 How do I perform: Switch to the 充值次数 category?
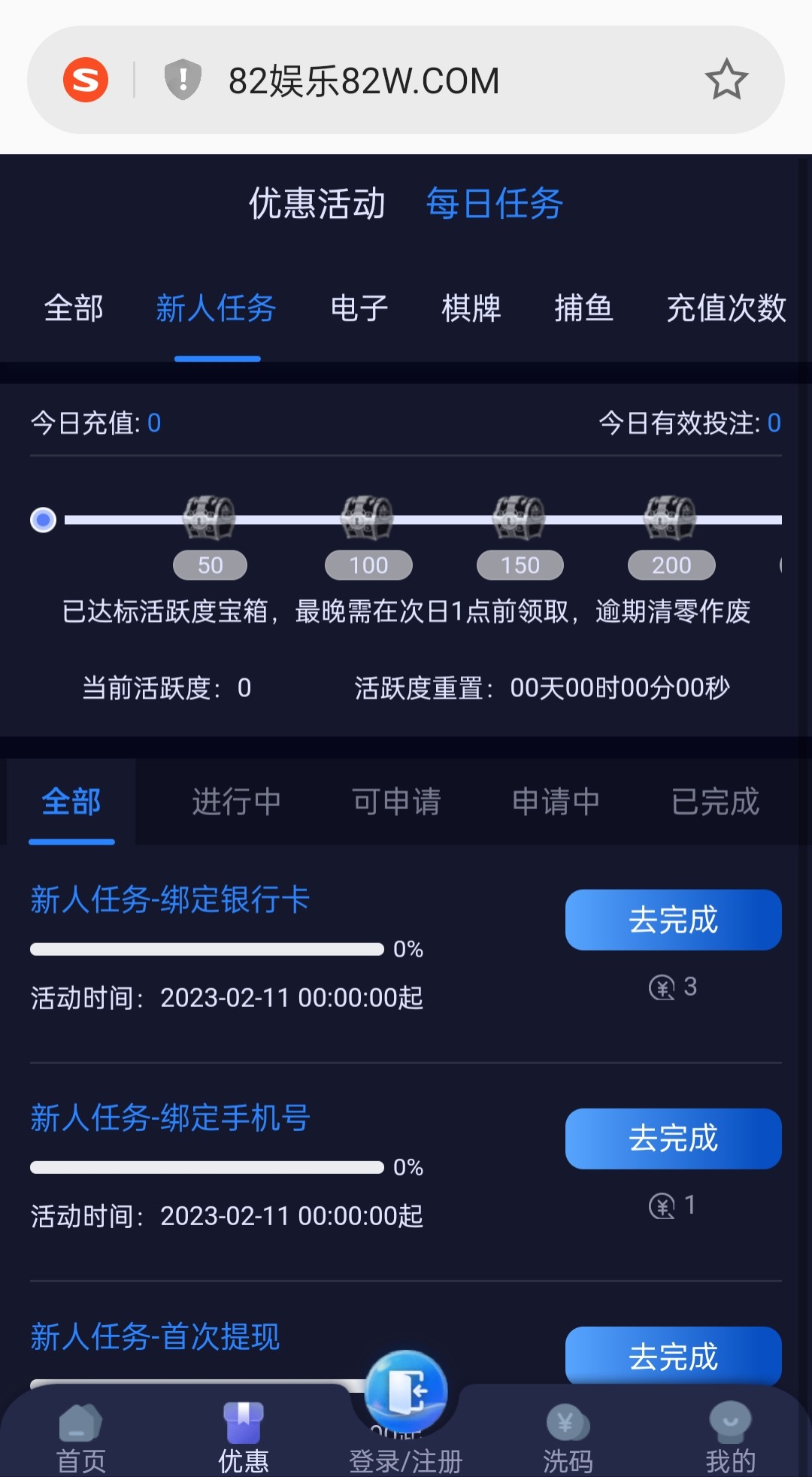pos(726,308)
